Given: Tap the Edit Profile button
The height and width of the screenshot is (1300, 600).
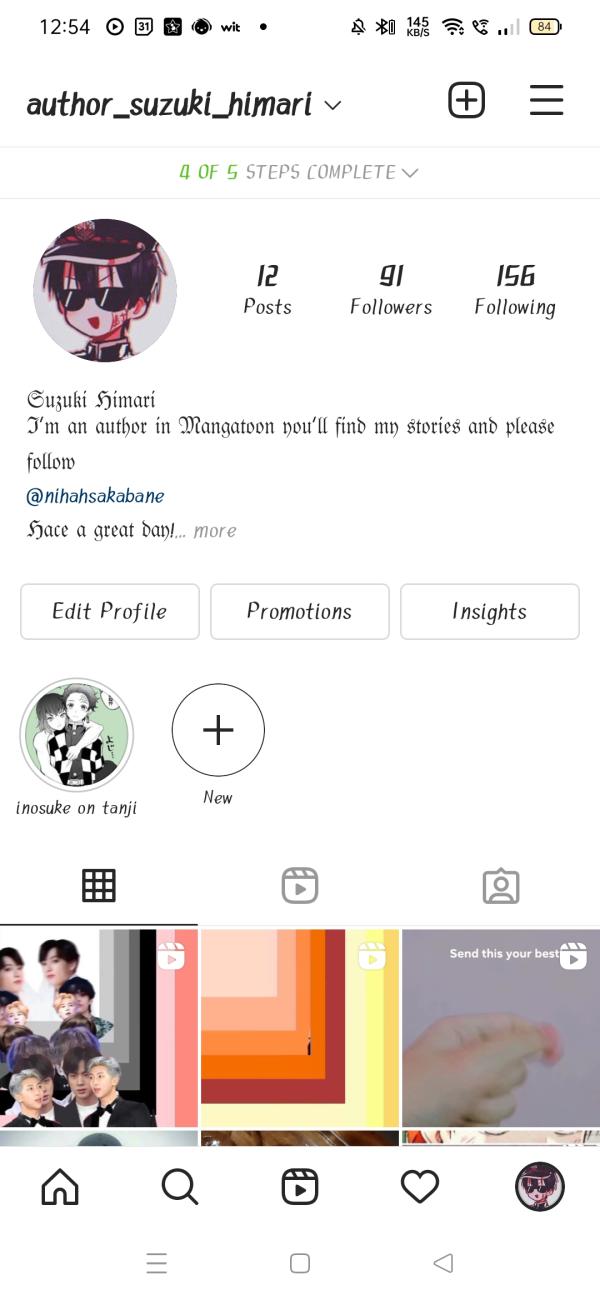Looking at the screenshot, I should click(x=110, y=611).
